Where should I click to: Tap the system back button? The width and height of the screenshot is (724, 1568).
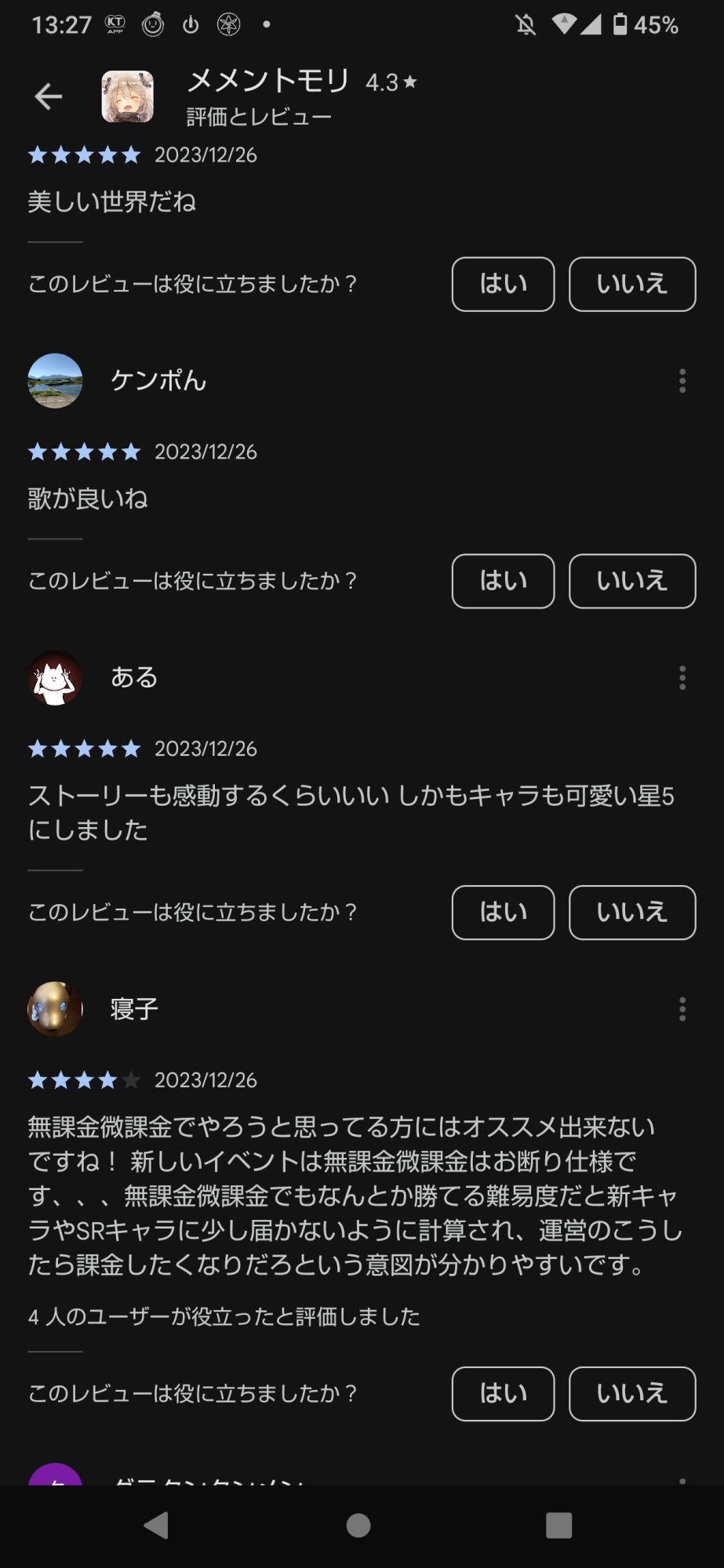[x=157, y=1526]
